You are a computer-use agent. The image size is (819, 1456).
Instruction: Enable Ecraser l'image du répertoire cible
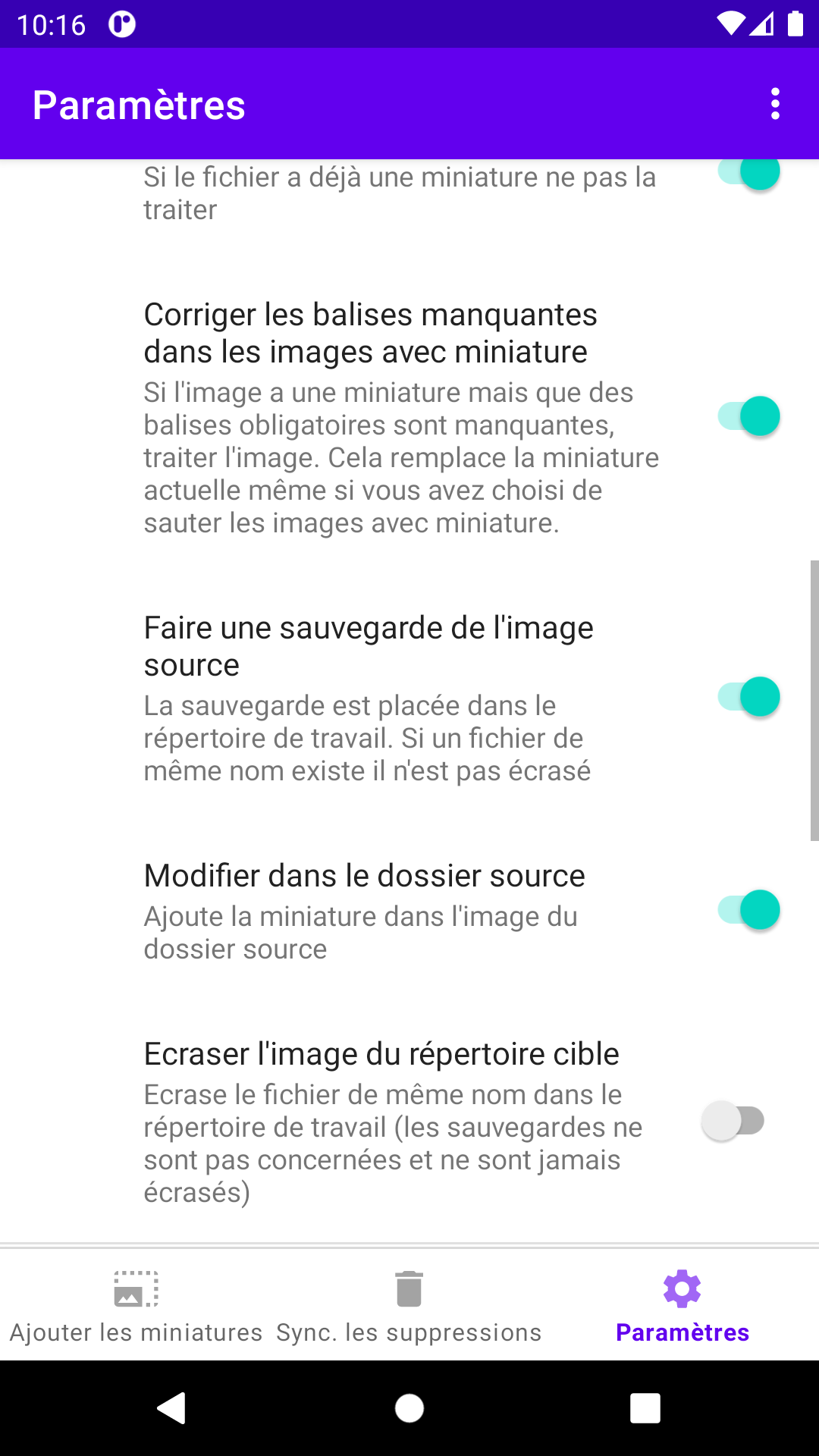click(733, 1121)
